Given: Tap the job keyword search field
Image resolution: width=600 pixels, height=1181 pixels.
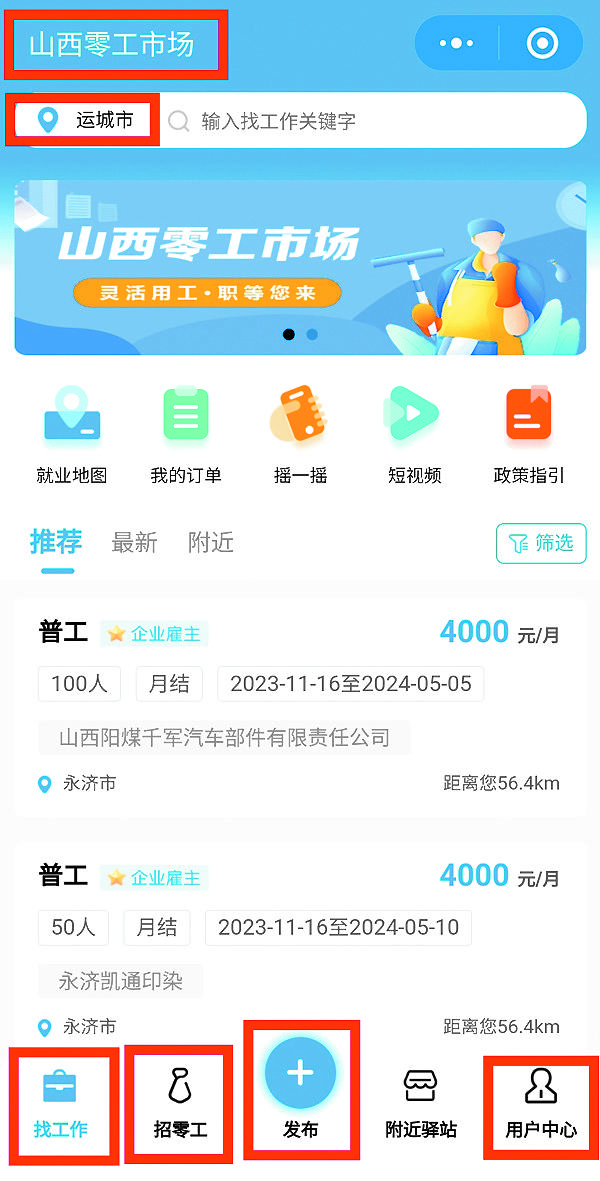Looking at the screenshot, I should 380,121.
